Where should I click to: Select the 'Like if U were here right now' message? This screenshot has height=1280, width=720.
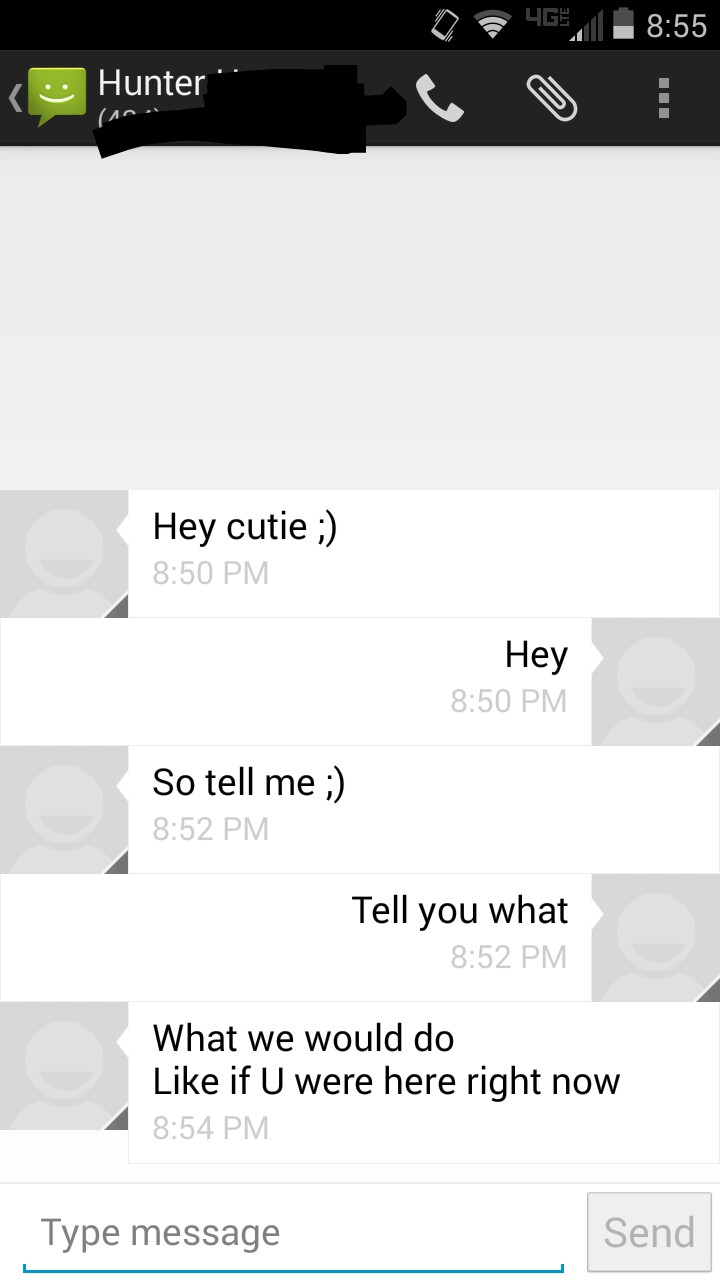point(386,1081)
